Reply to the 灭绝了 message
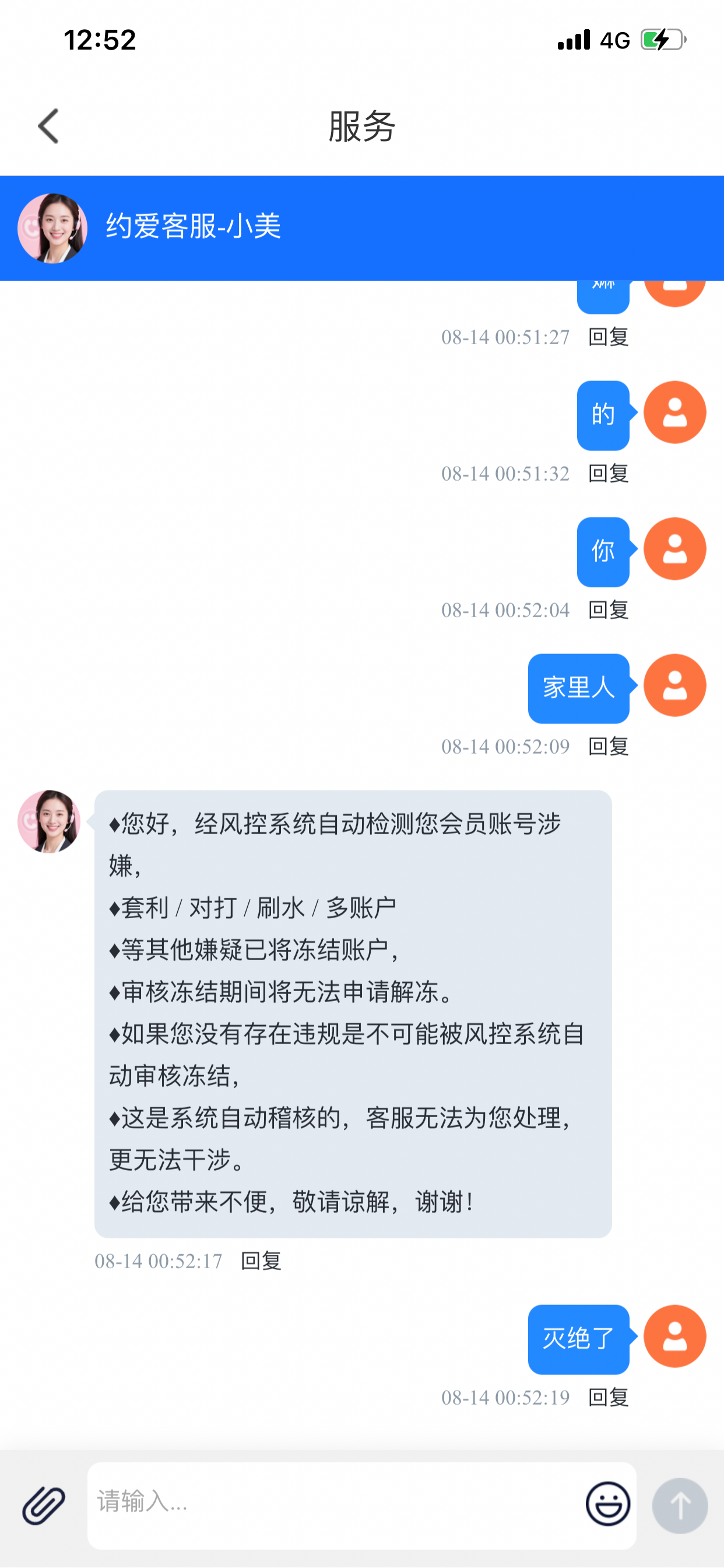The image size is (724, 1568). click(609, 1397)
